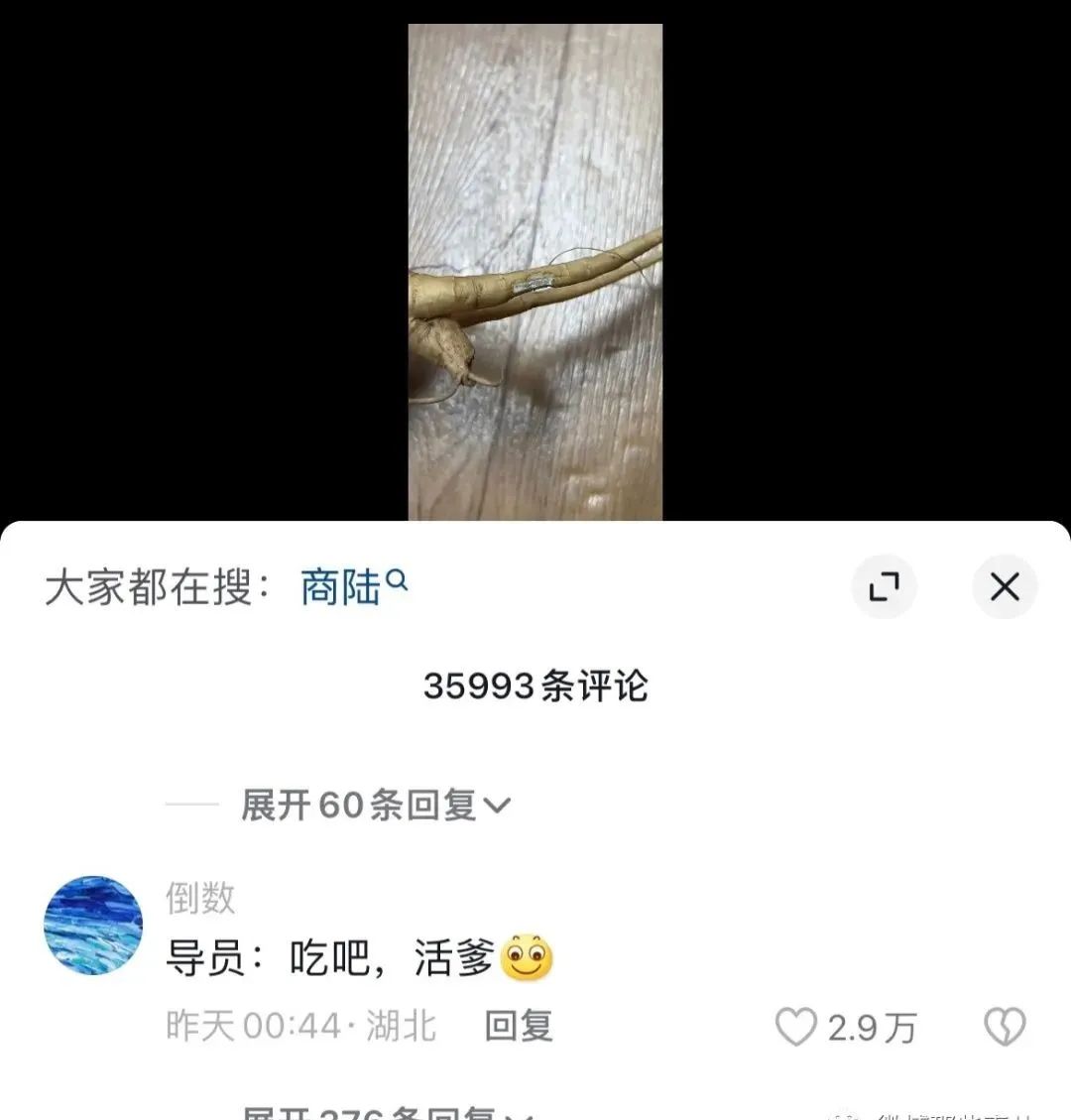Dislike 倒数's comment
The image size is (1071, 1120).
tap(1004, 1027)
